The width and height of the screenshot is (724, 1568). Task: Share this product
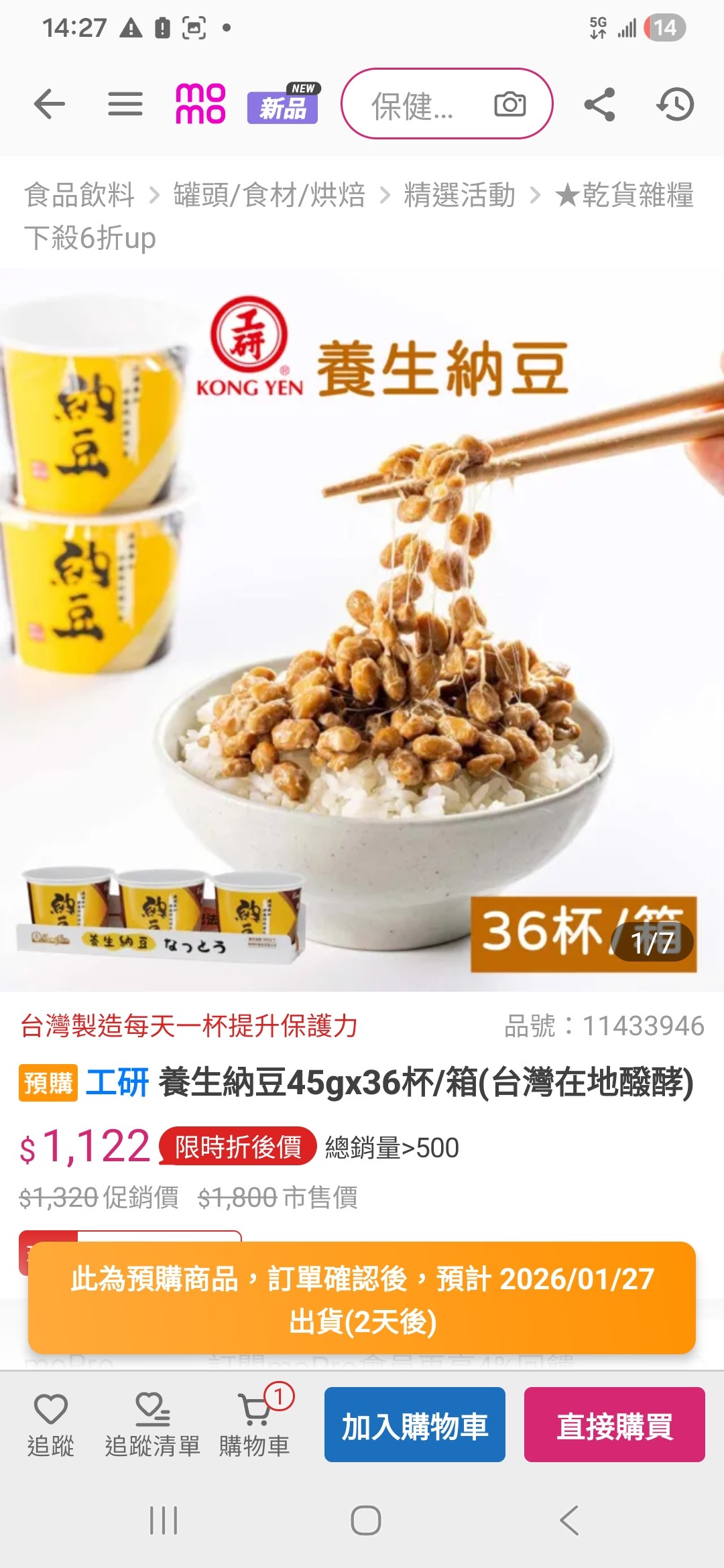pyautogui.click(x=599, y=104)
